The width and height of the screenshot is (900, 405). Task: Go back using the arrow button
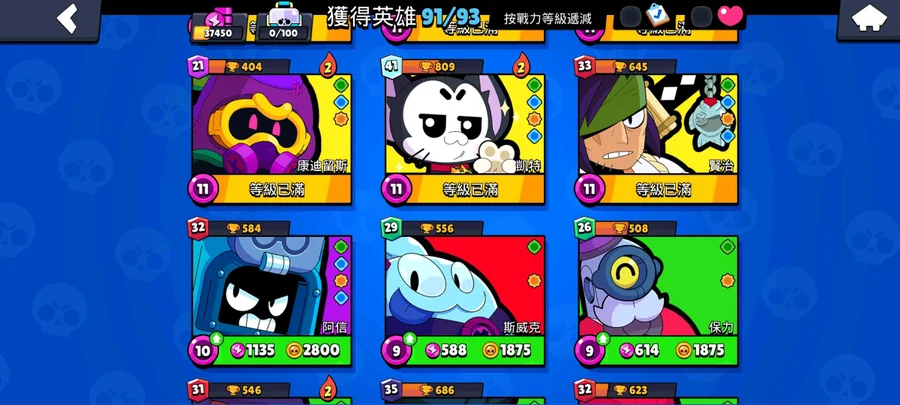[67, 18]
